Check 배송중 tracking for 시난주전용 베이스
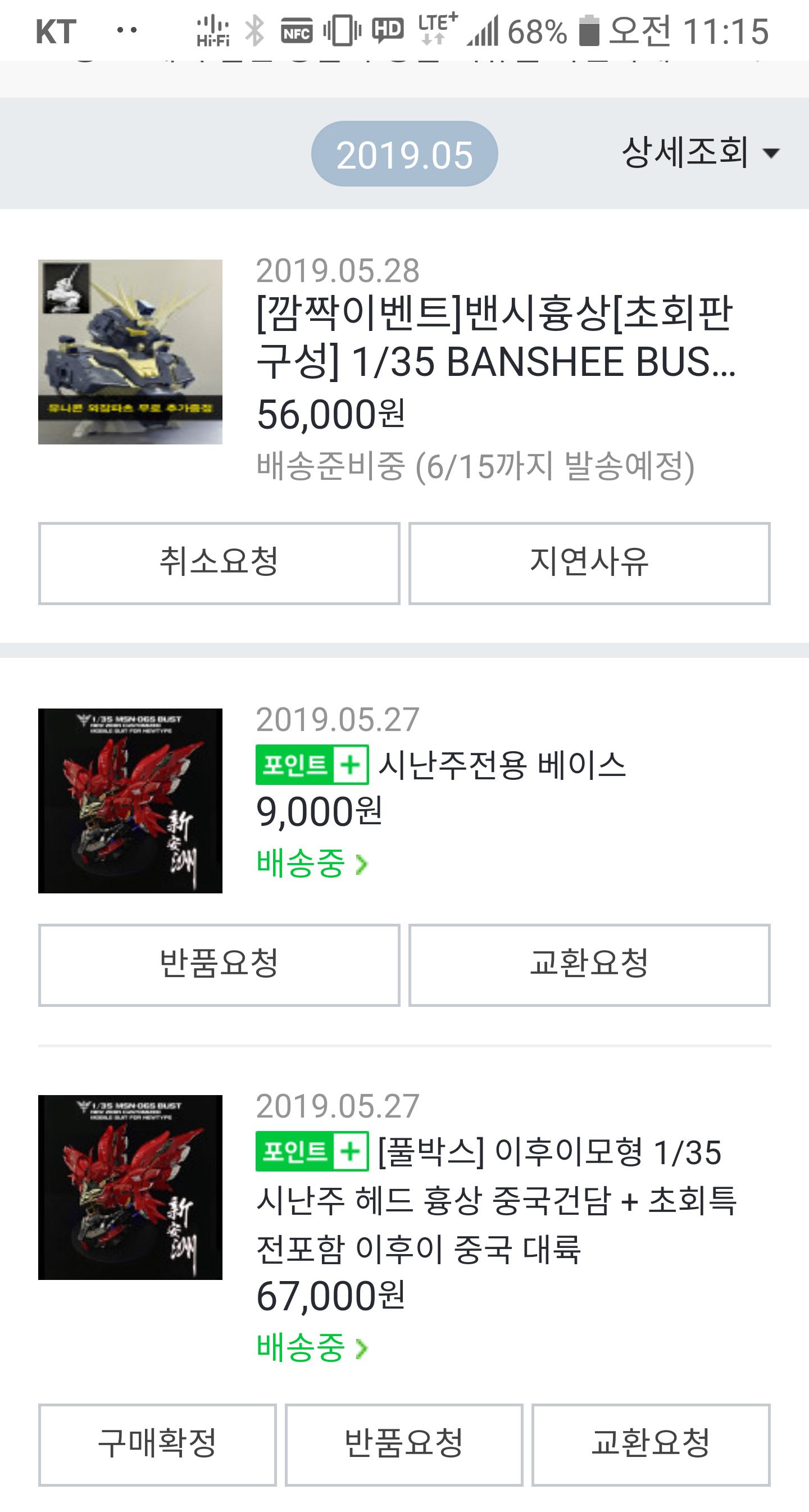Image resolution: width=809 pixels, height=1512 pixels. tap(311, 863)
